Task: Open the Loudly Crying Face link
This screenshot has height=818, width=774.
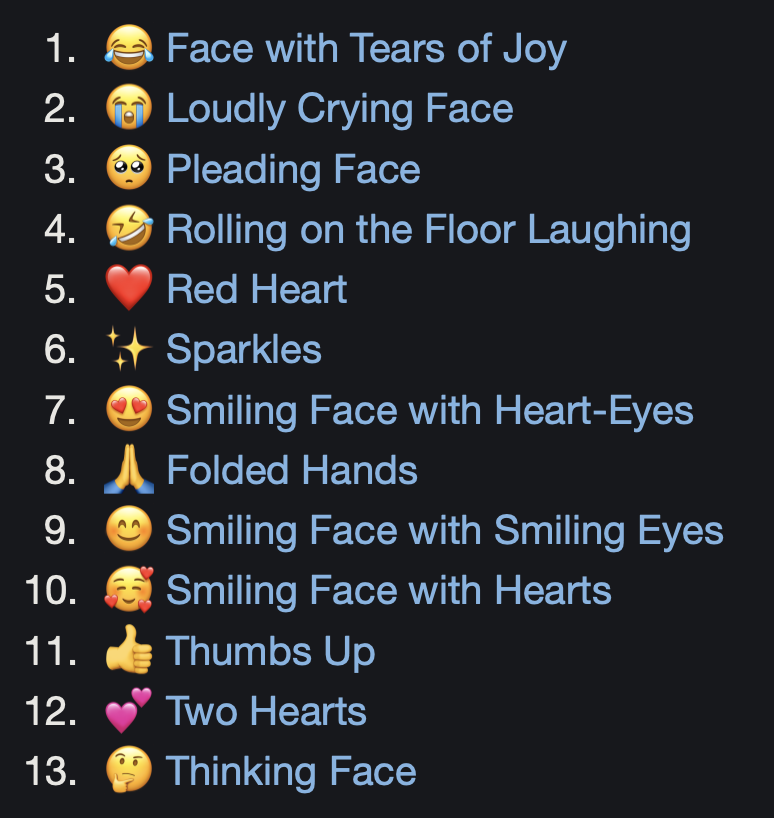Action: point(339,108)
